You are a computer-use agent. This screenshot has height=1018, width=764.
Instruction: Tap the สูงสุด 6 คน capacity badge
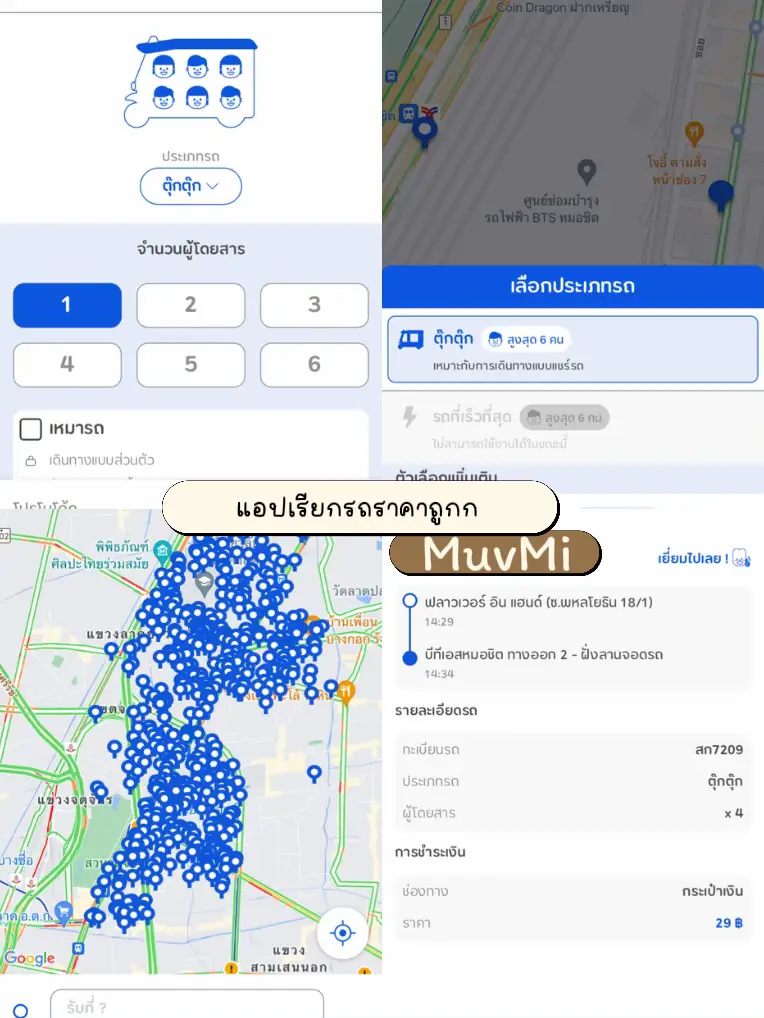coord(525,338)
